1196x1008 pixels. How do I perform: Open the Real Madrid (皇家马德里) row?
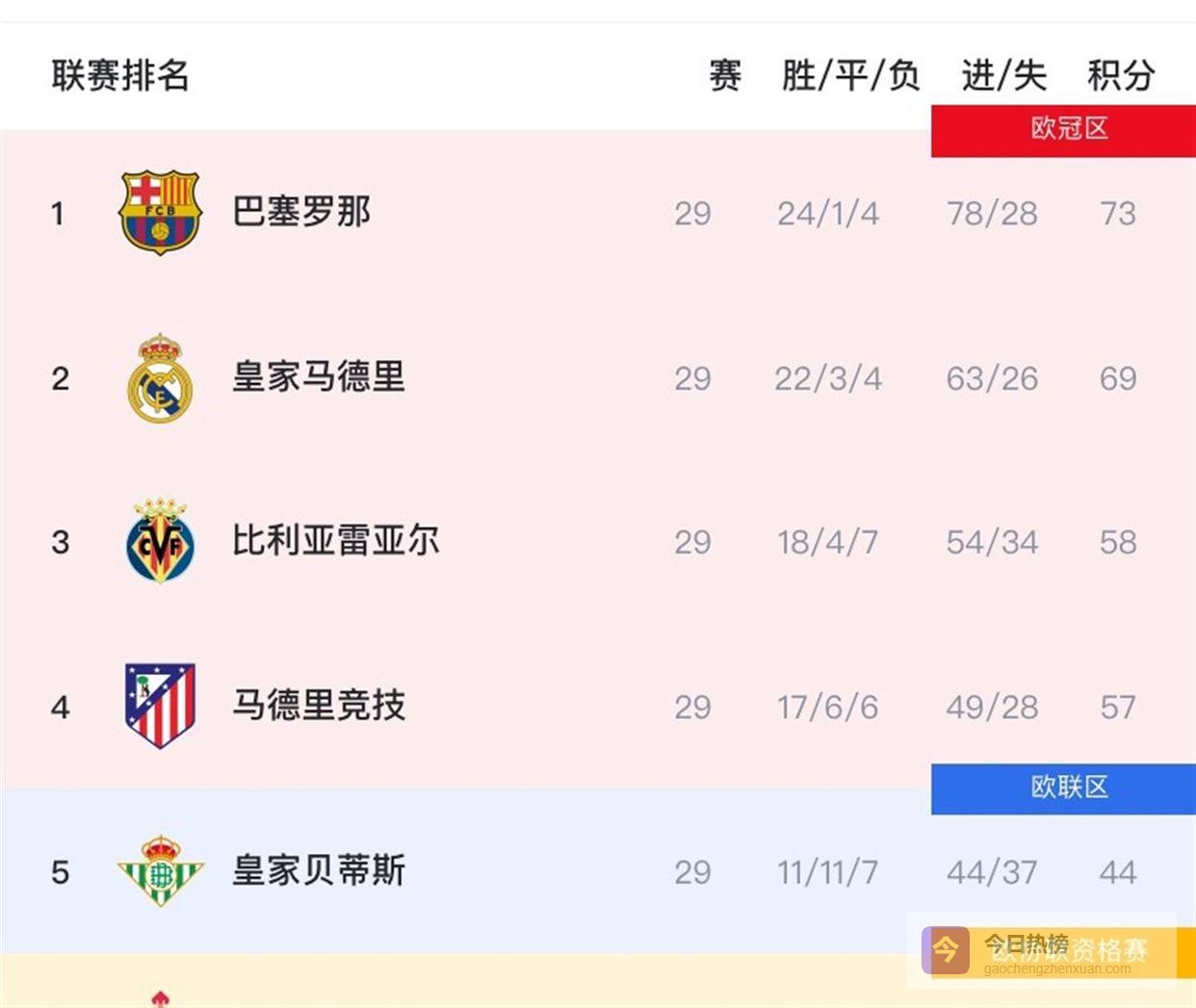pyautogui.click(x=318, y=377)
